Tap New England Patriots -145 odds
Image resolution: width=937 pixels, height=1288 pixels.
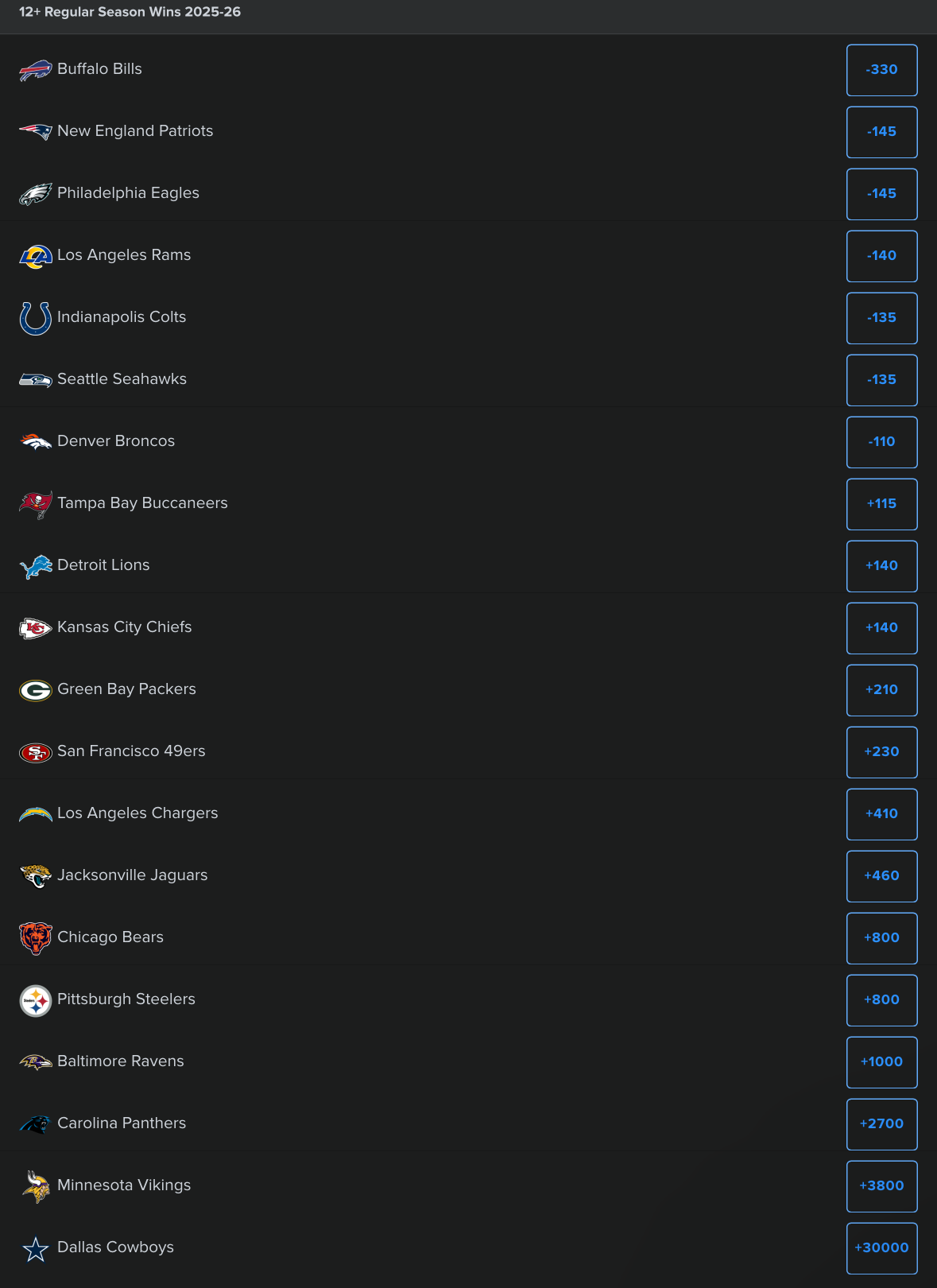[881, 132]
